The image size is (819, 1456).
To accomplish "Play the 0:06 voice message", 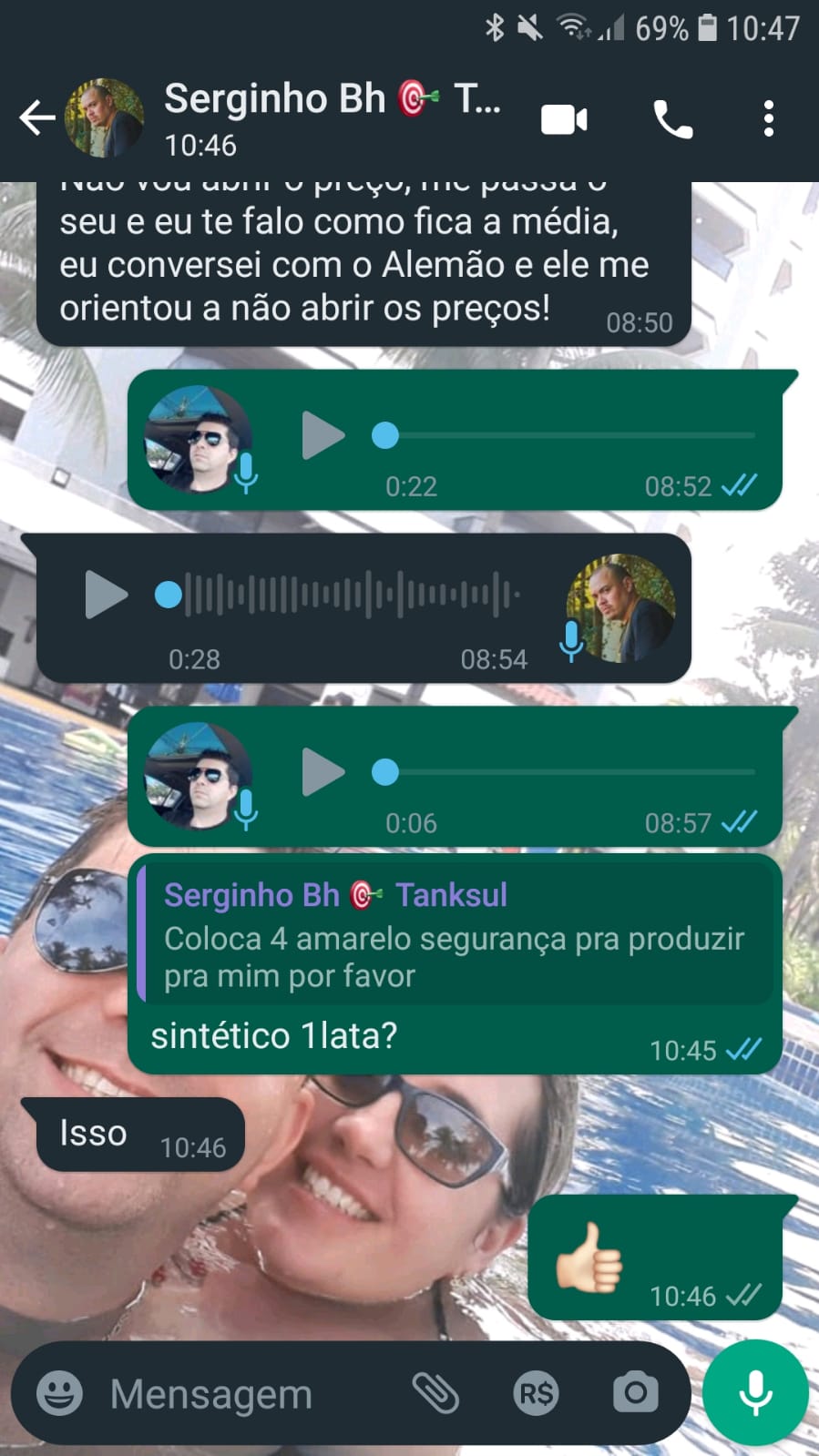I will [x=322, y=772].
